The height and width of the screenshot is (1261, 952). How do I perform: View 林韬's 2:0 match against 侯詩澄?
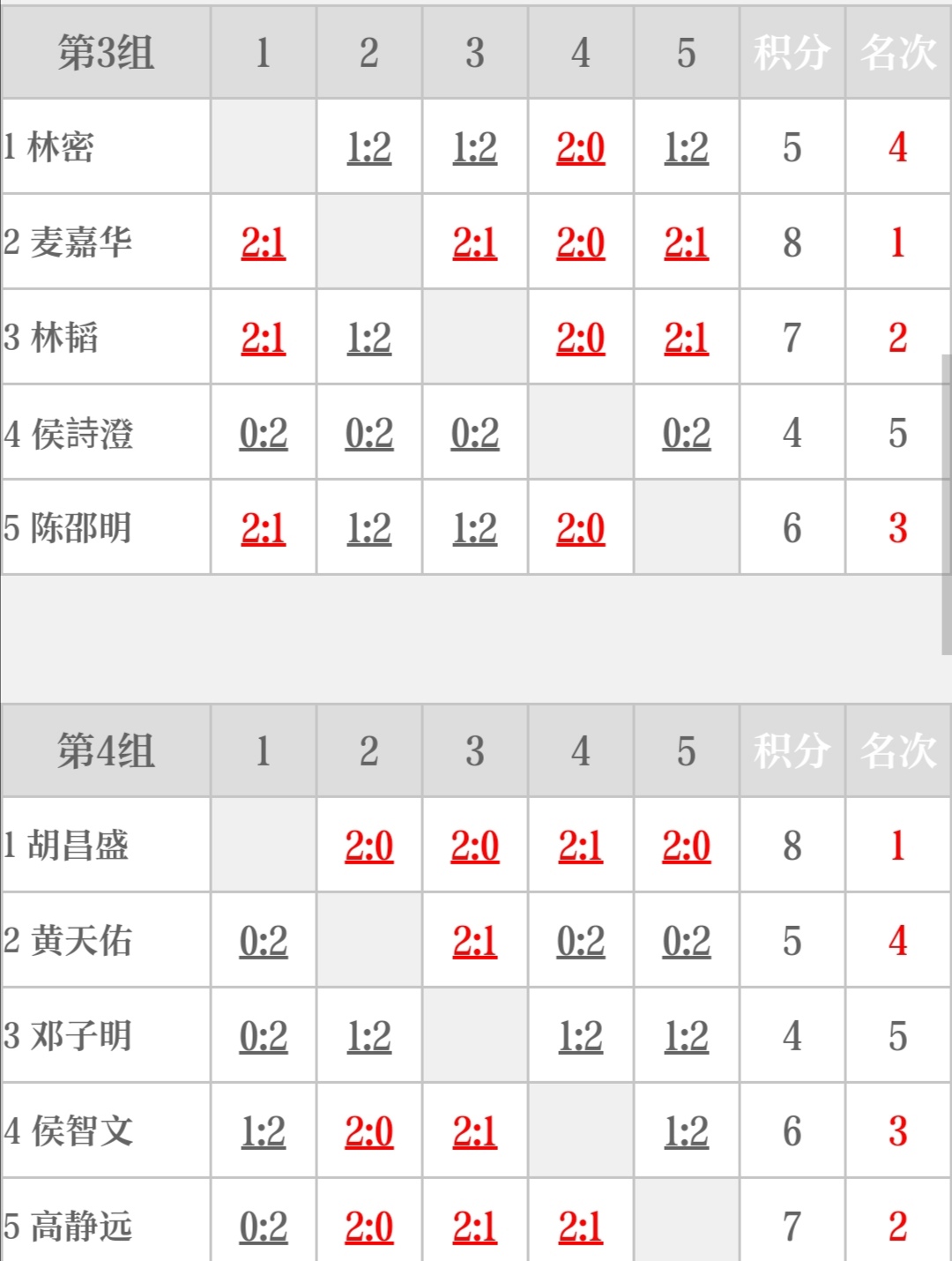(x=580, y=338)
